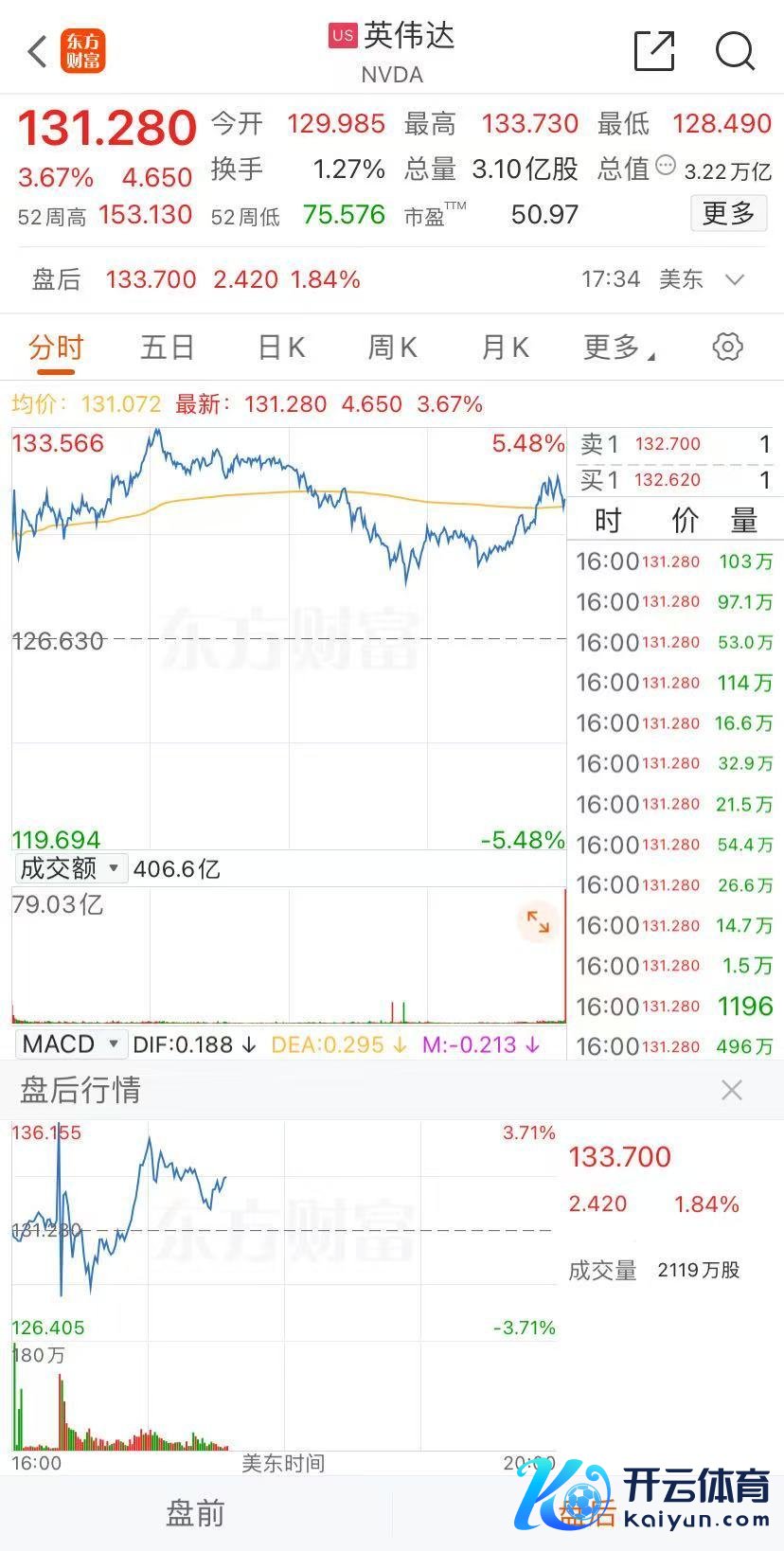The width and height of the screenshot is (784, 1551).
Task: Select the 分时 chart tab
Action: coord(56,348)
